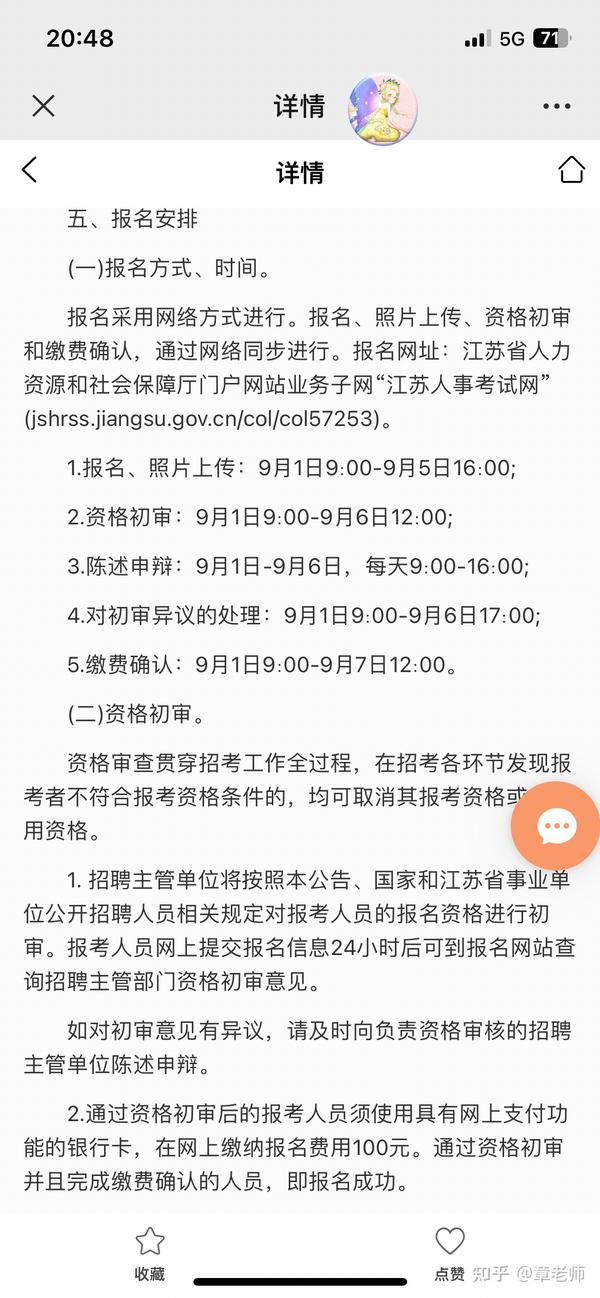Go back with the left arrow

(29, 170)
